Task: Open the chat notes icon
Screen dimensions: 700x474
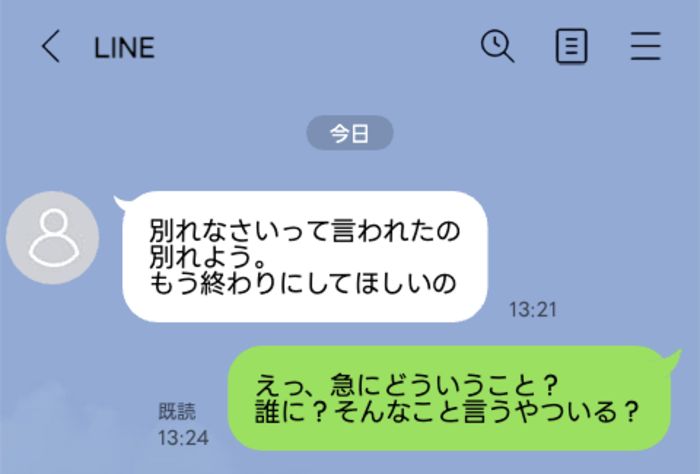Action: pos(571,47)
